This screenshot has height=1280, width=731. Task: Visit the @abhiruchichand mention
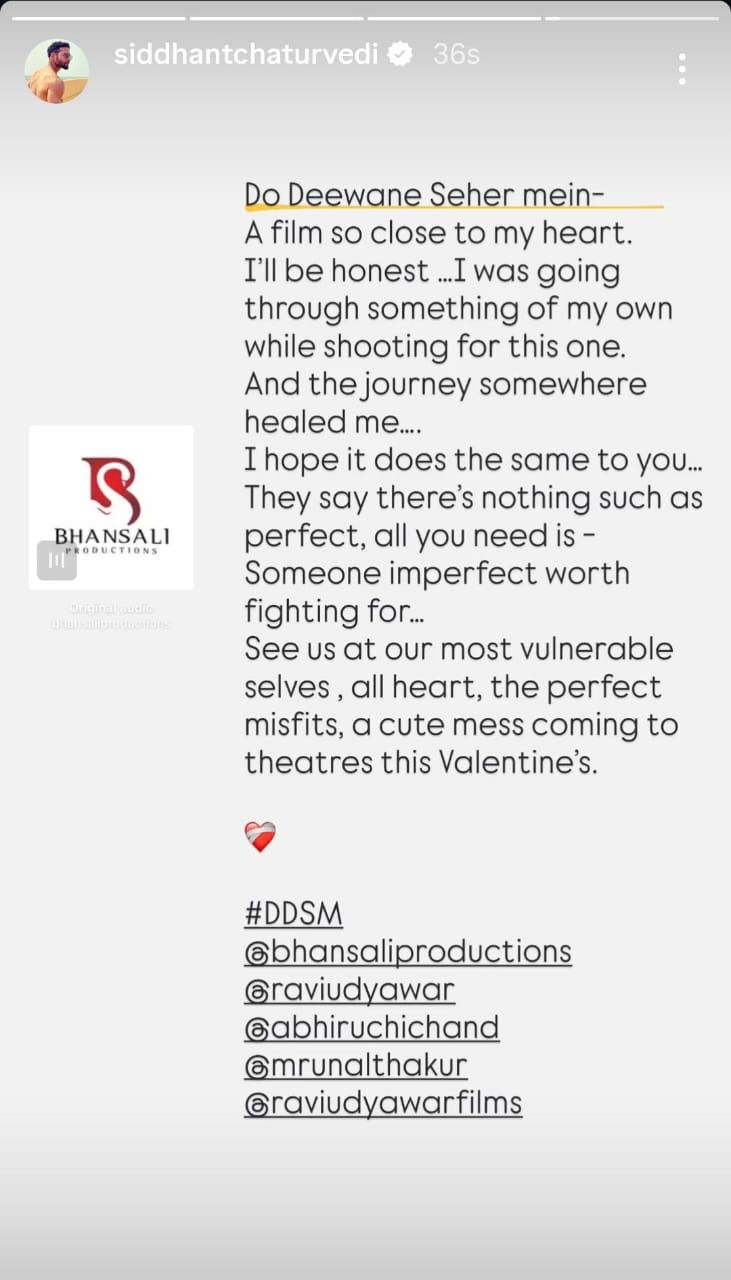(371, 1027)
